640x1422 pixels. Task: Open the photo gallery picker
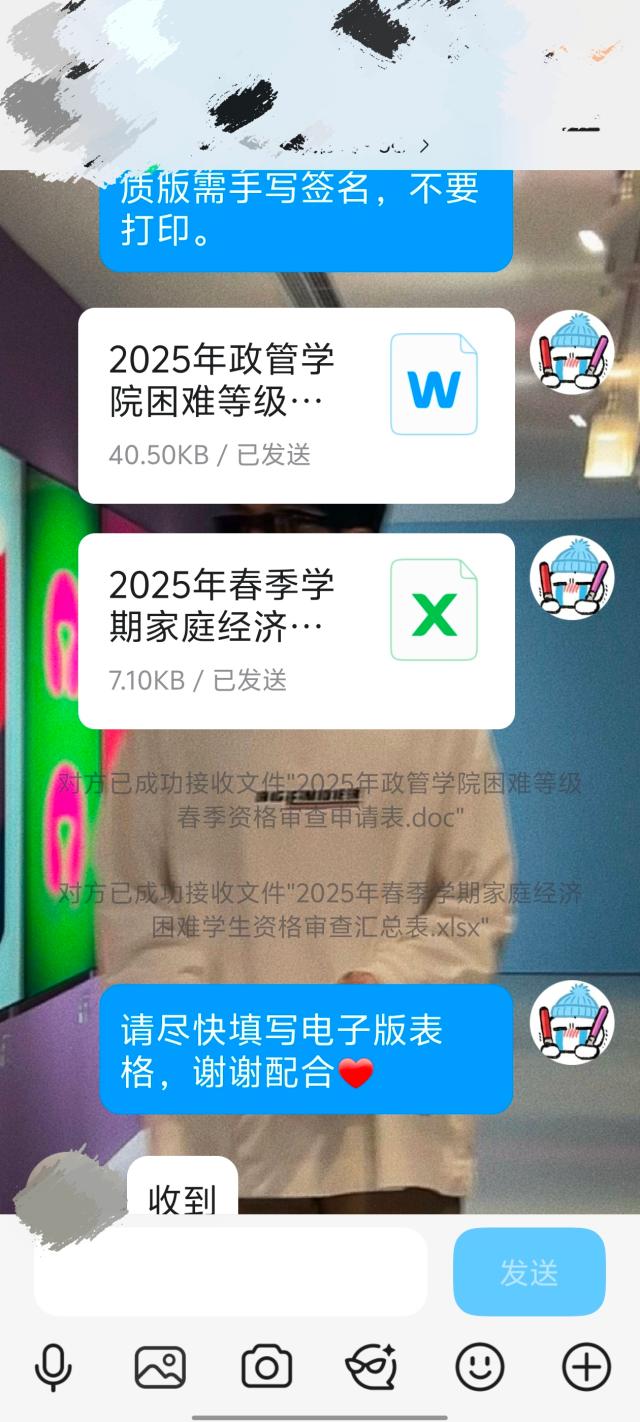[x=160, y=1366]
